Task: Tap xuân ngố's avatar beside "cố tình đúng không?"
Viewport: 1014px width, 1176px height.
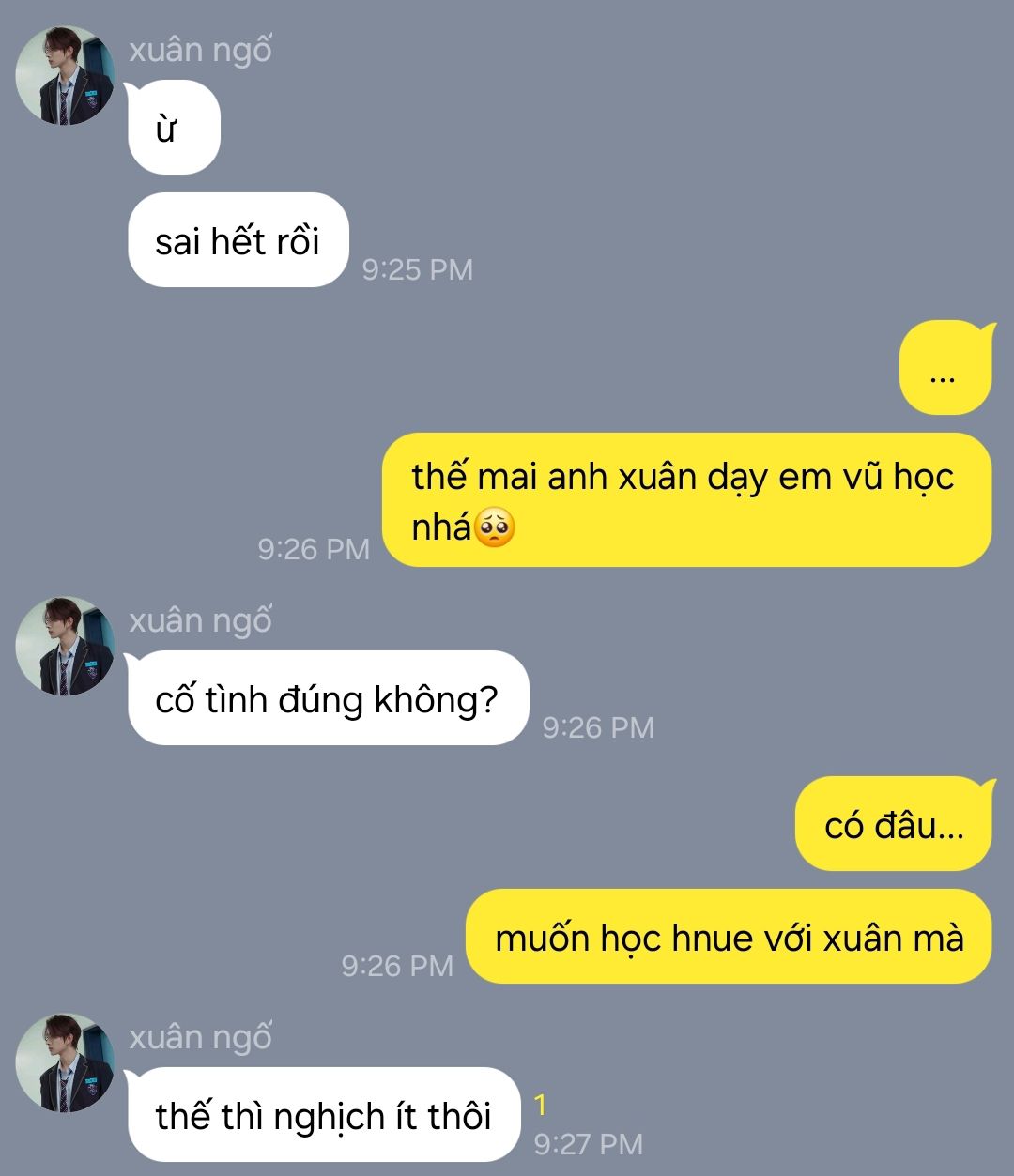Action: 65,647
